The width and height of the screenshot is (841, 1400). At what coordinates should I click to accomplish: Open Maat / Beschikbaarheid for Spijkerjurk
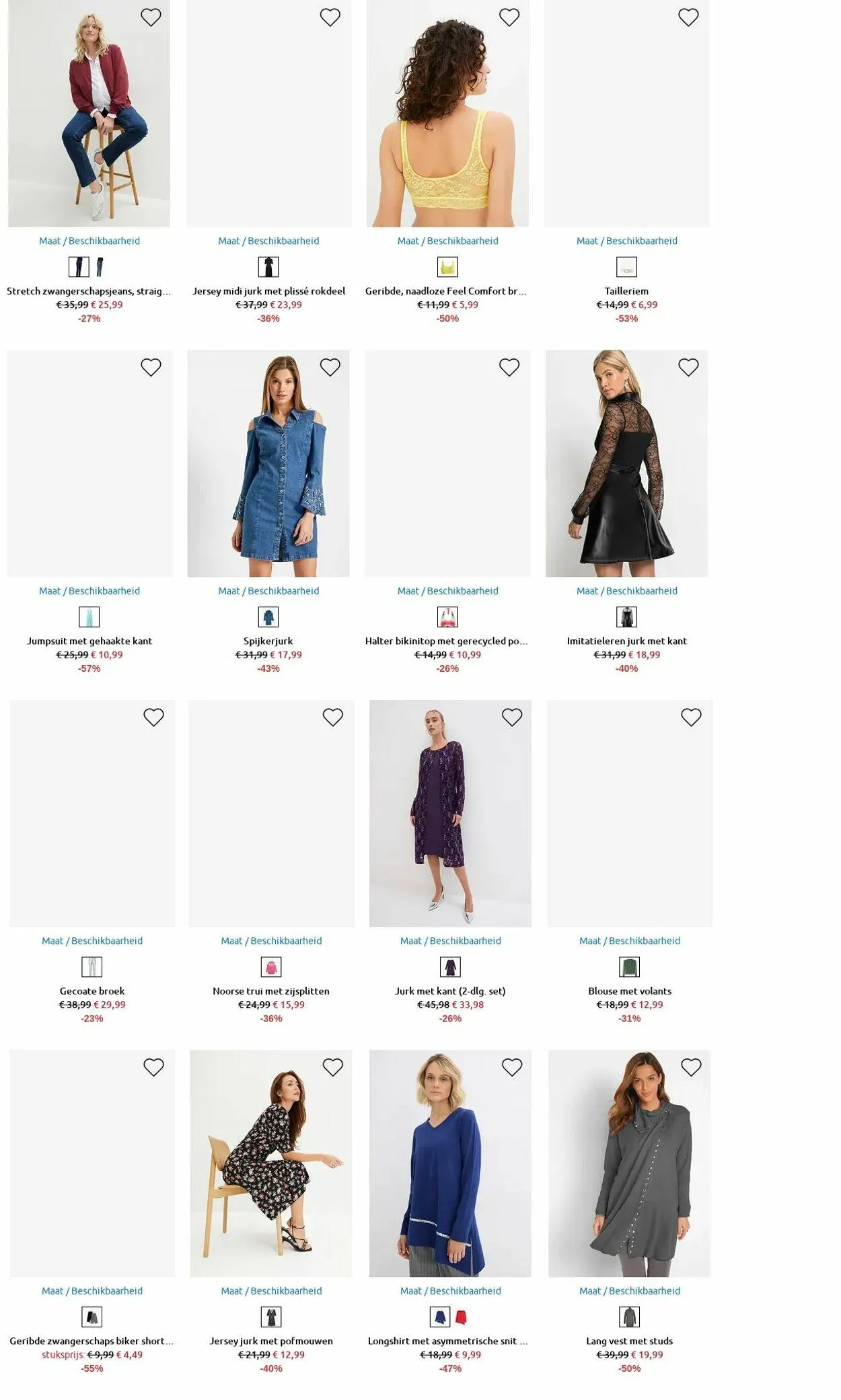click(x=268, y=590)
